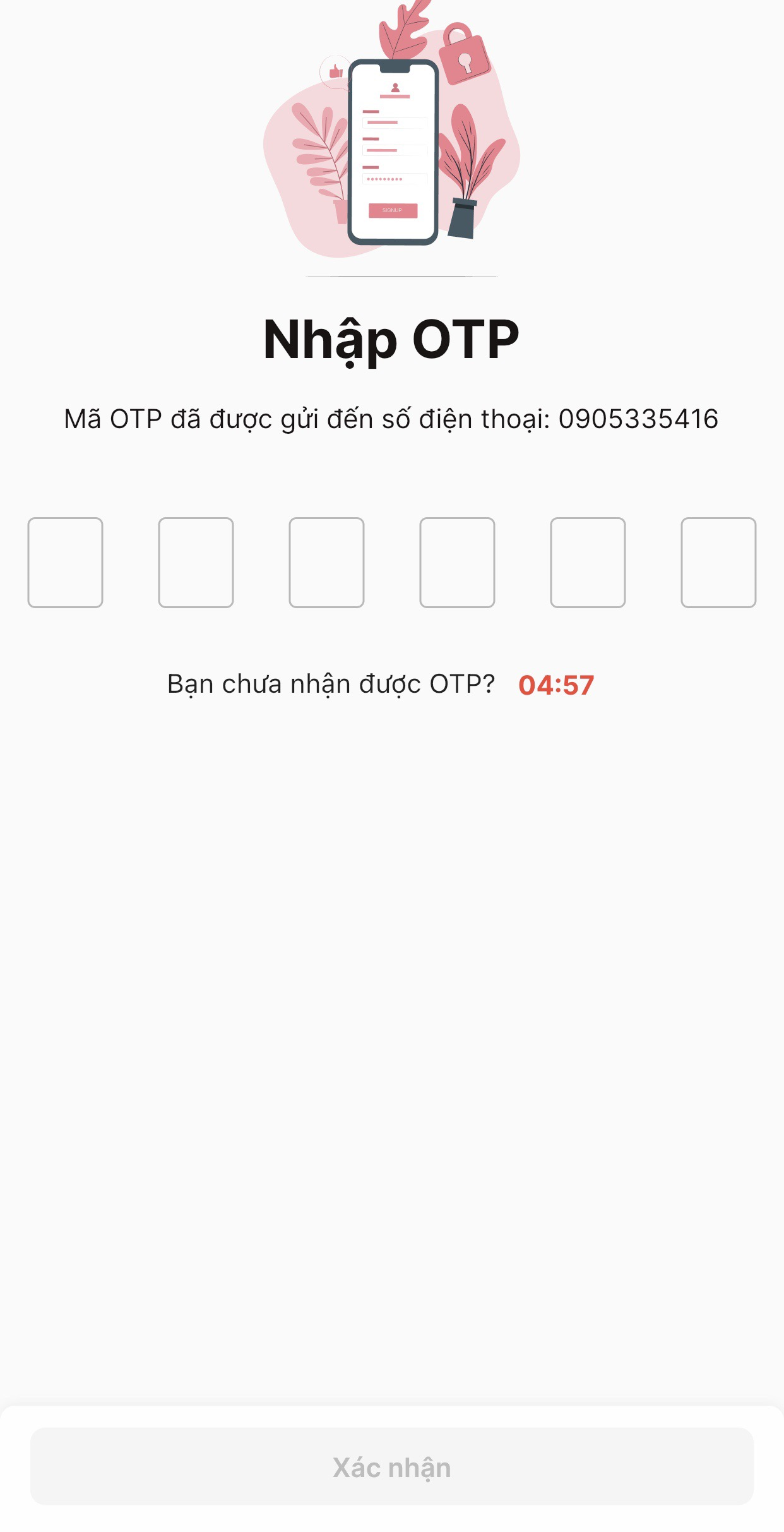Focus the sixth OTP digit box
Screen dimensions: 784x1532
click(x=718, y=562)
